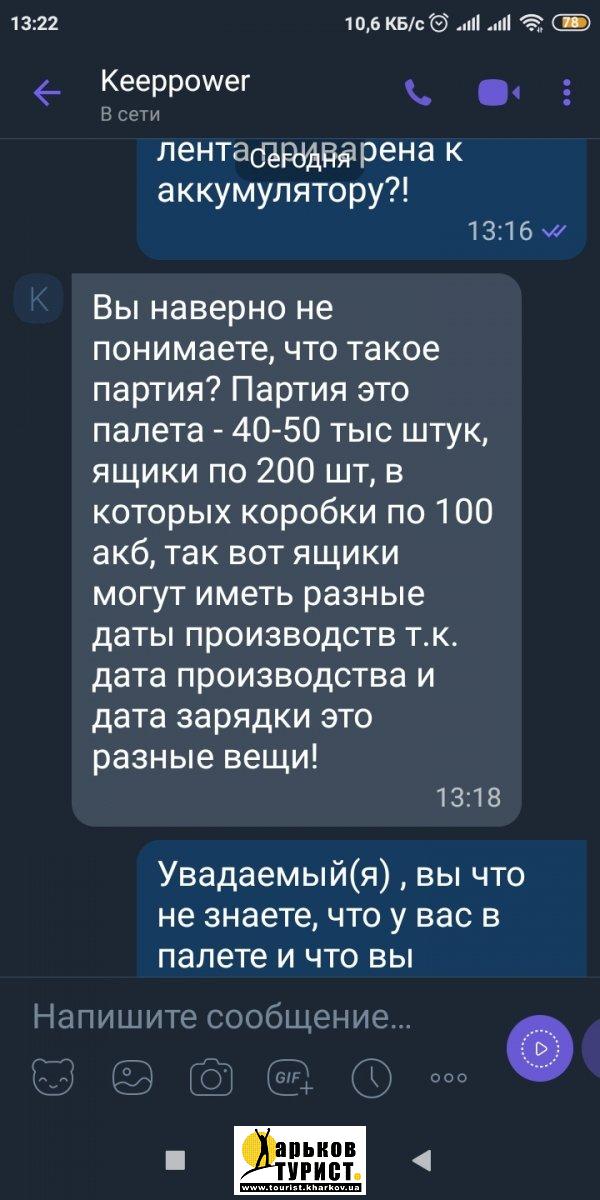Record a video message with the purple button
600x1200 pixels.
click(540, 1049)
